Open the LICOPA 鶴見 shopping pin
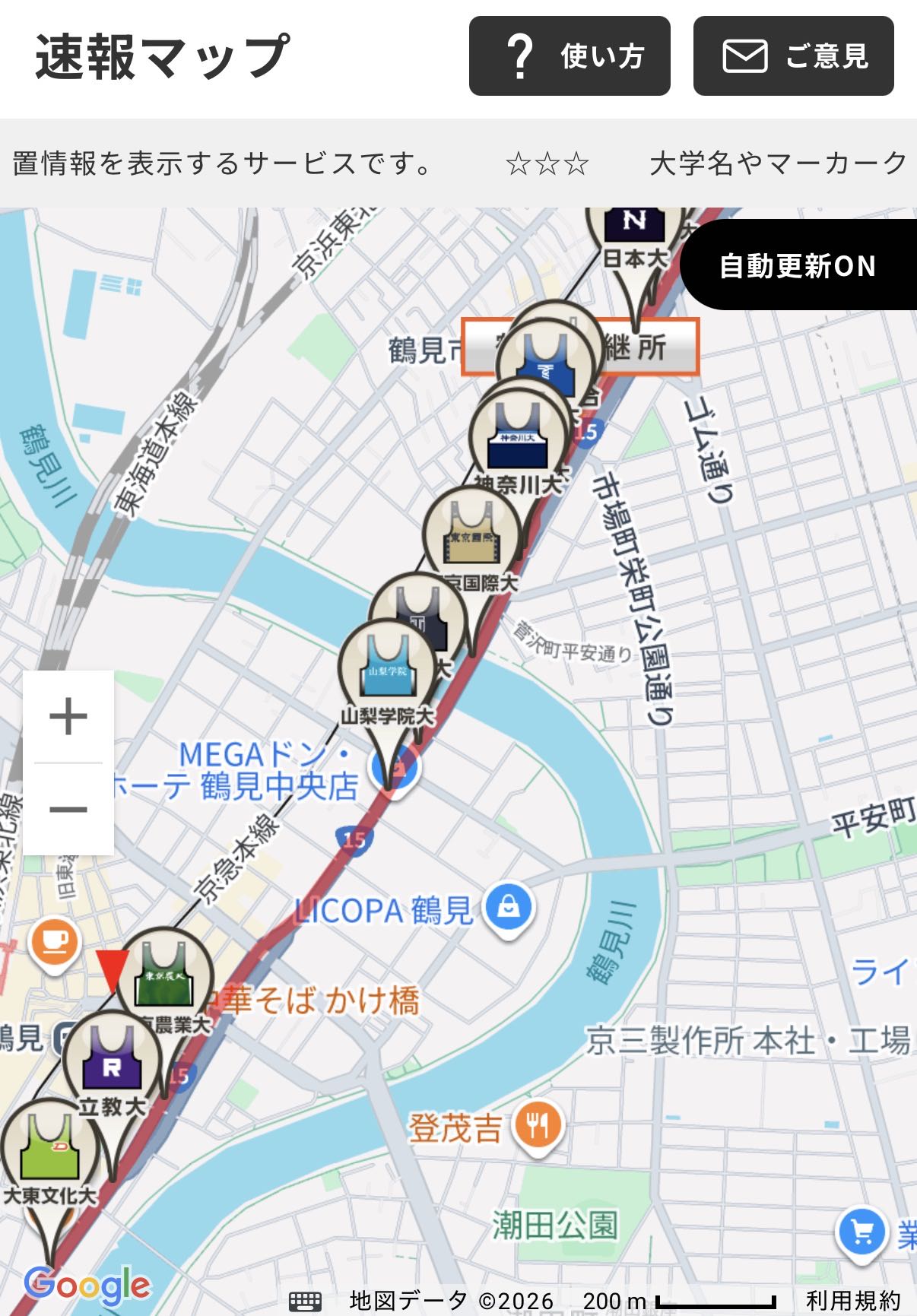 click(509, 908)
